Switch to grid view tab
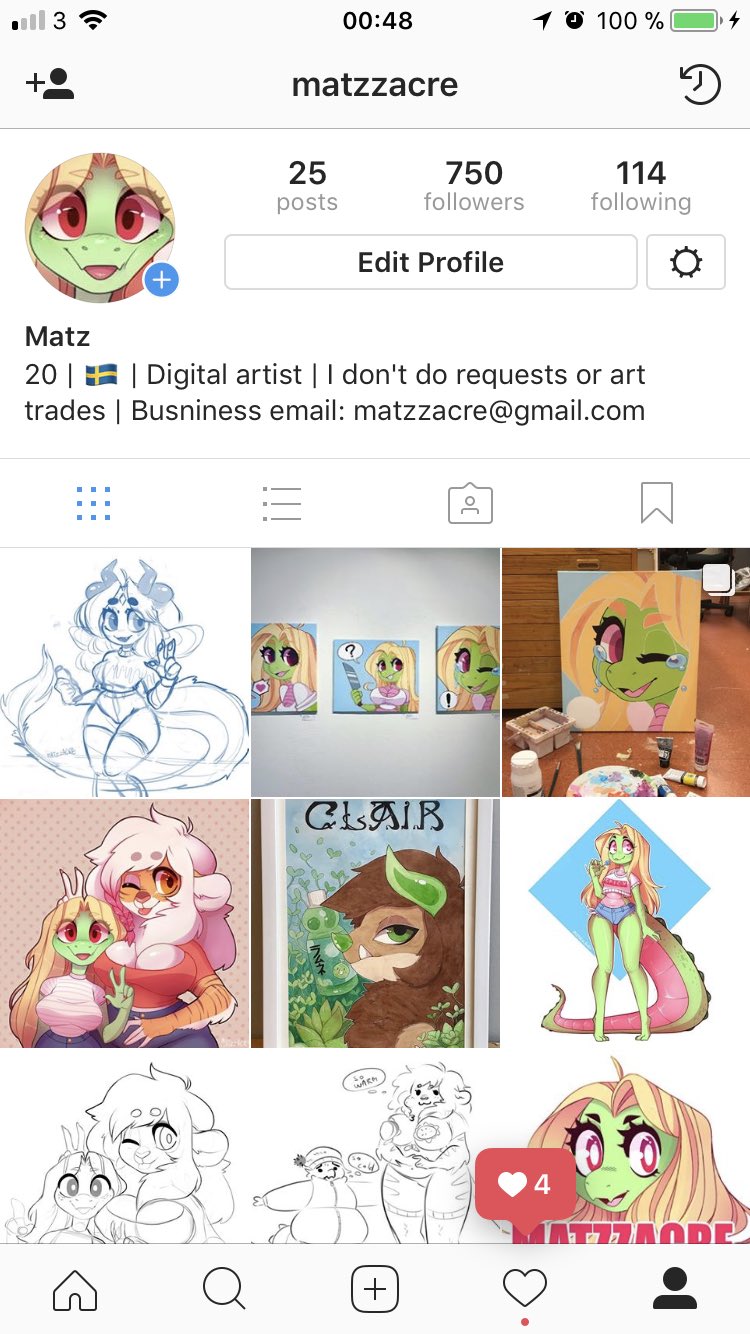 (93, 503)
